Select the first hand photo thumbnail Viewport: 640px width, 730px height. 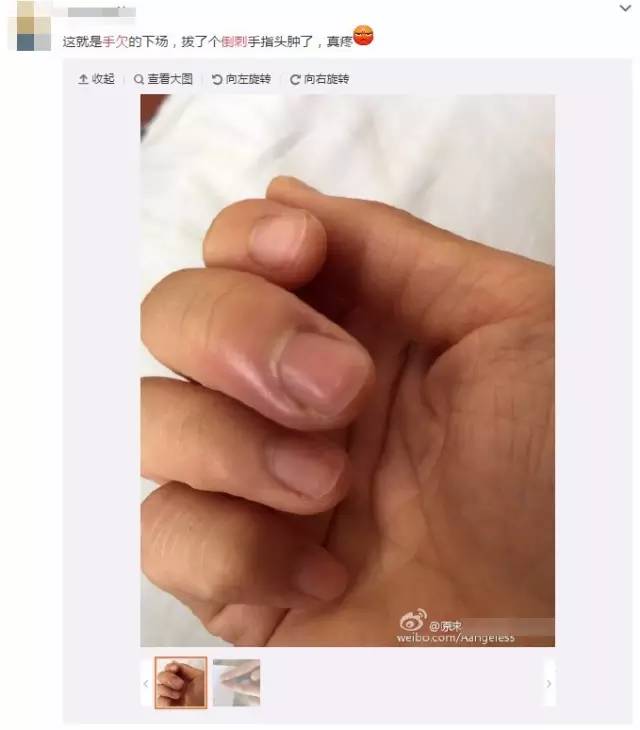pos(181,683)
